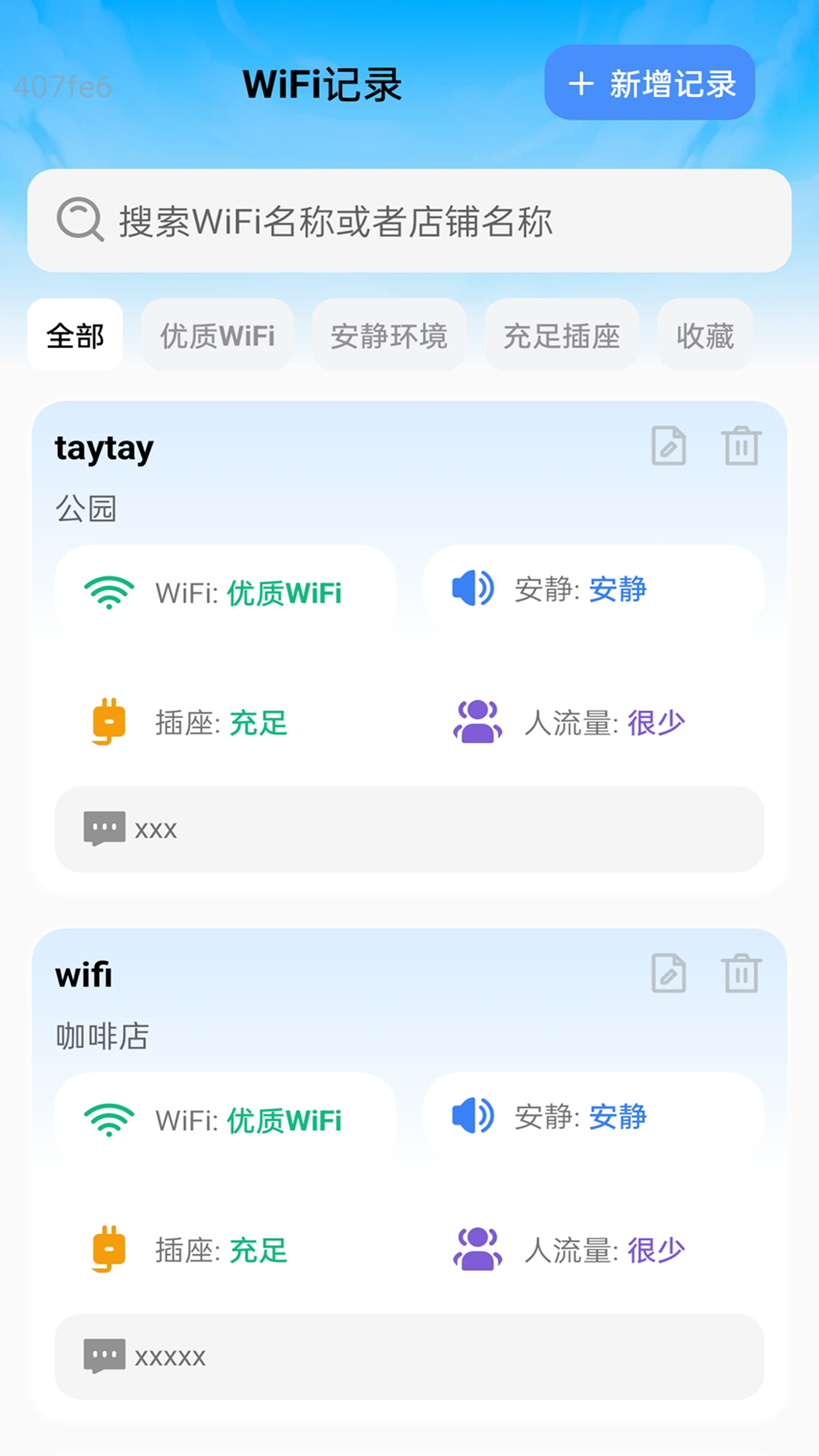819x1456 pixels.
Task: Open the 安静环境 filter
Action: click(x=389, y=335)
